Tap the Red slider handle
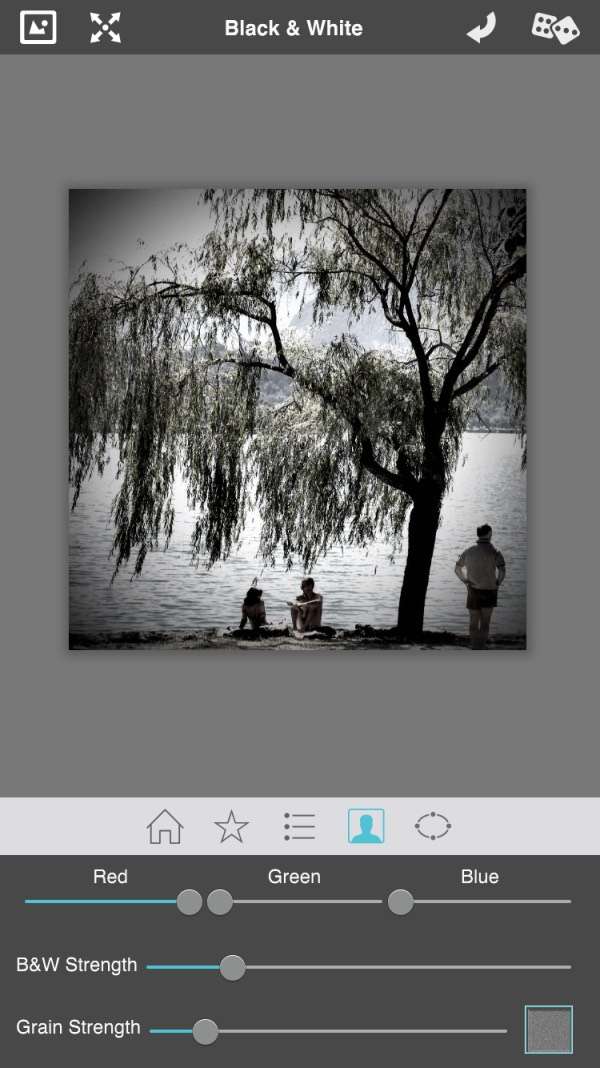 tap(189, 902)
